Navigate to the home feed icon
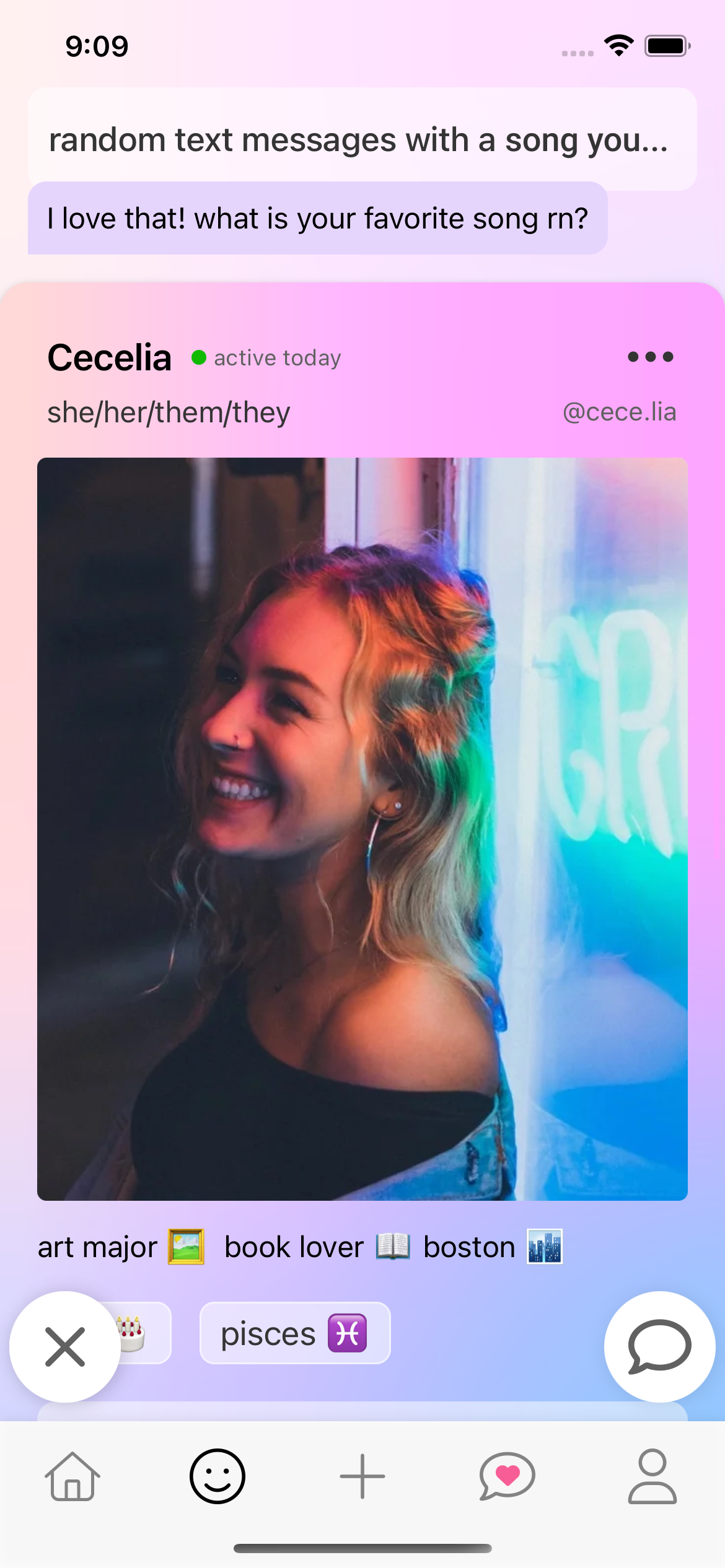The image size is (725, 1568). click(x=72, y=1476)
